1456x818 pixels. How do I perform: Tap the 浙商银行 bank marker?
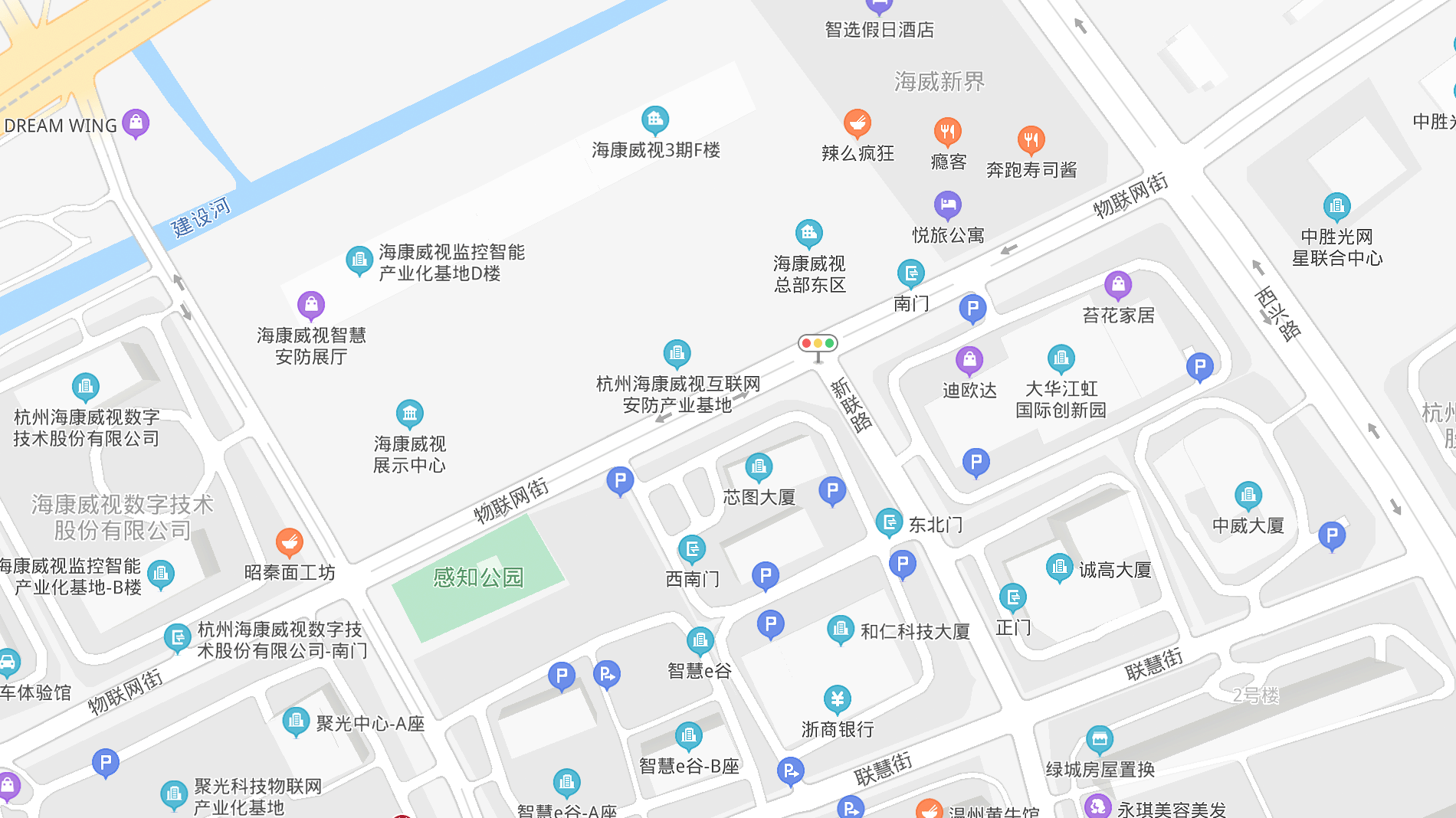coord(837,699)
